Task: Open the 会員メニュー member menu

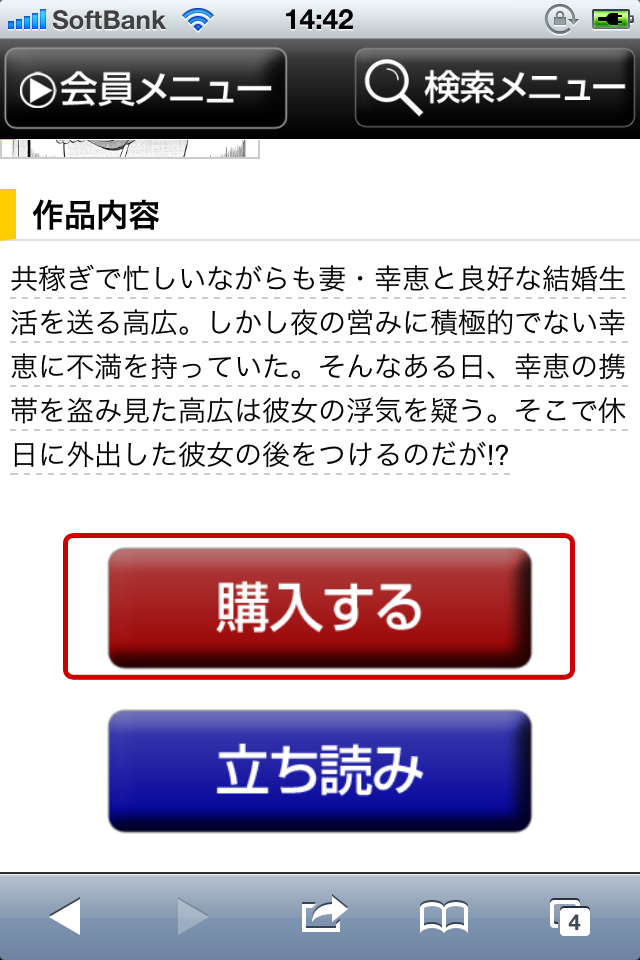Action: (146, 90)
